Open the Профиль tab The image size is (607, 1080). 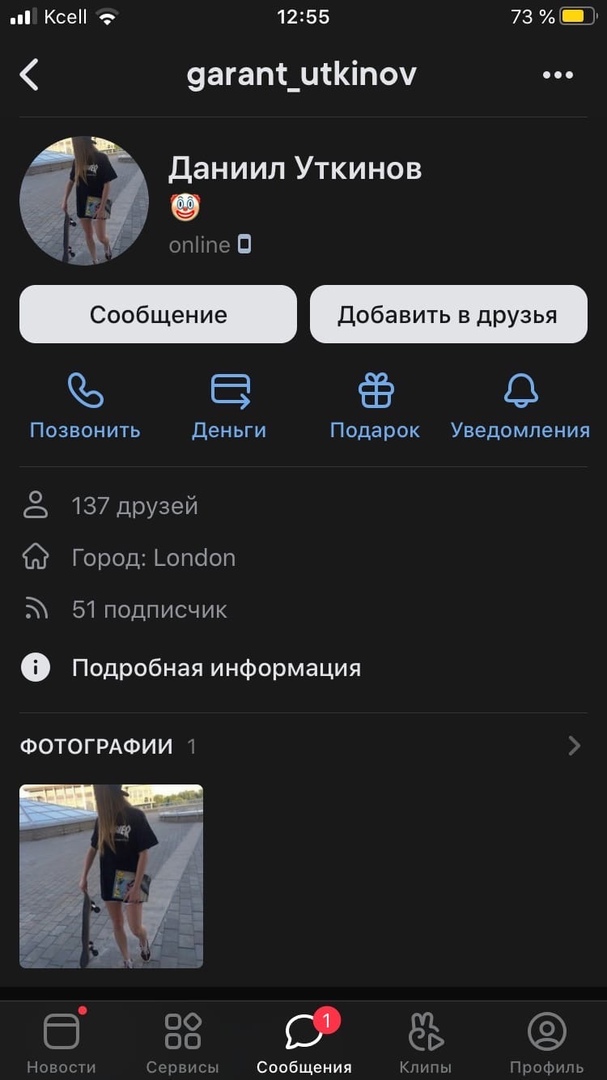pyautogui.click(x=546, y=1042)
